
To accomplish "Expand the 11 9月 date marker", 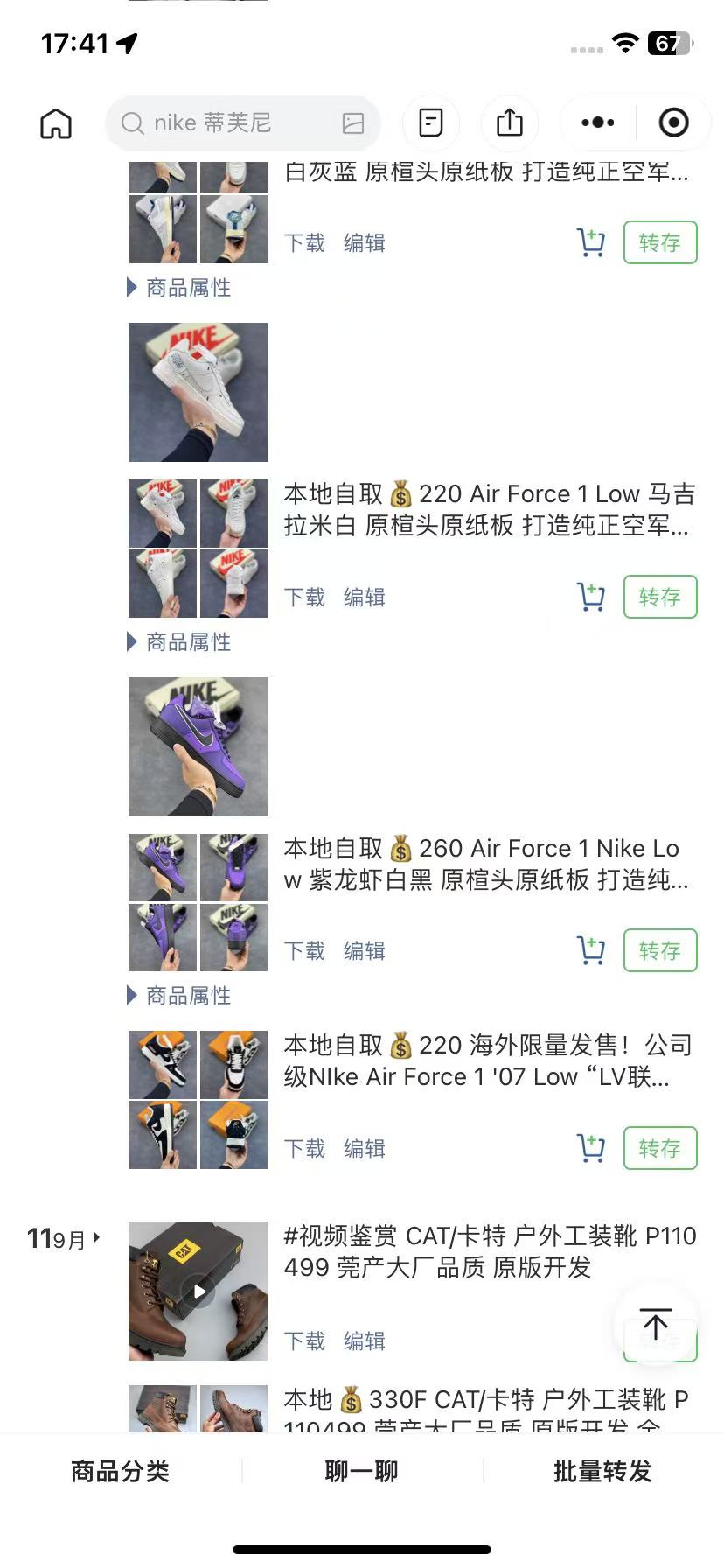I will coord(64,1239).
